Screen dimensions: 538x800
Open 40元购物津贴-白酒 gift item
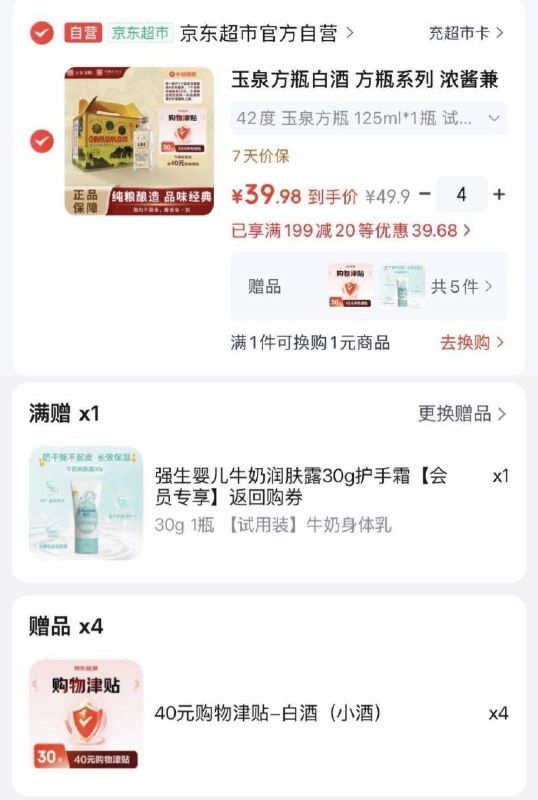coord(269,714)
